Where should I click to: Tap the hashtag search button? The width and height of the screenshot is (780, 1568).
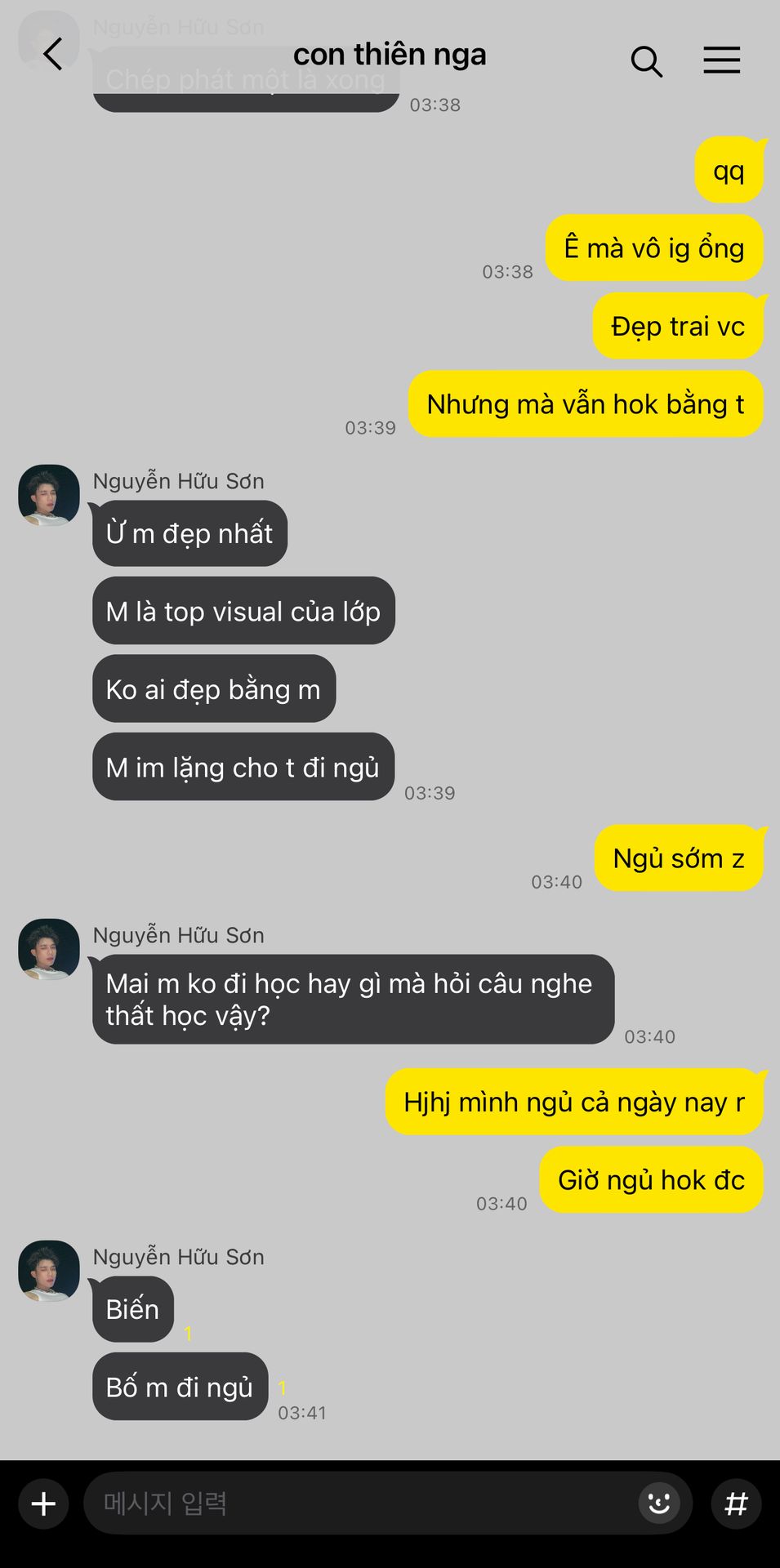coord(736,1503)
